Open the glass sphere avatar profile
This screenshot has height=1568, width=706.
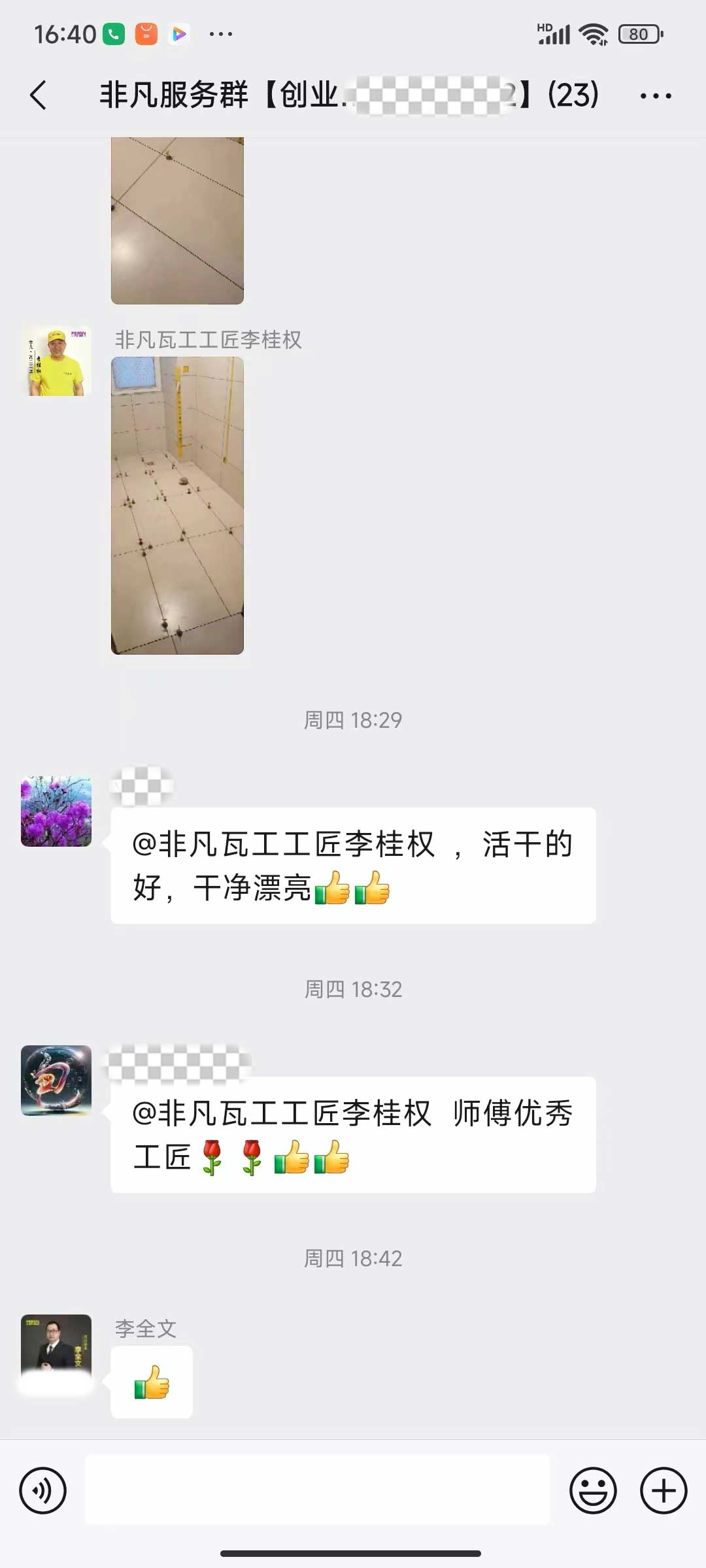56,1081
